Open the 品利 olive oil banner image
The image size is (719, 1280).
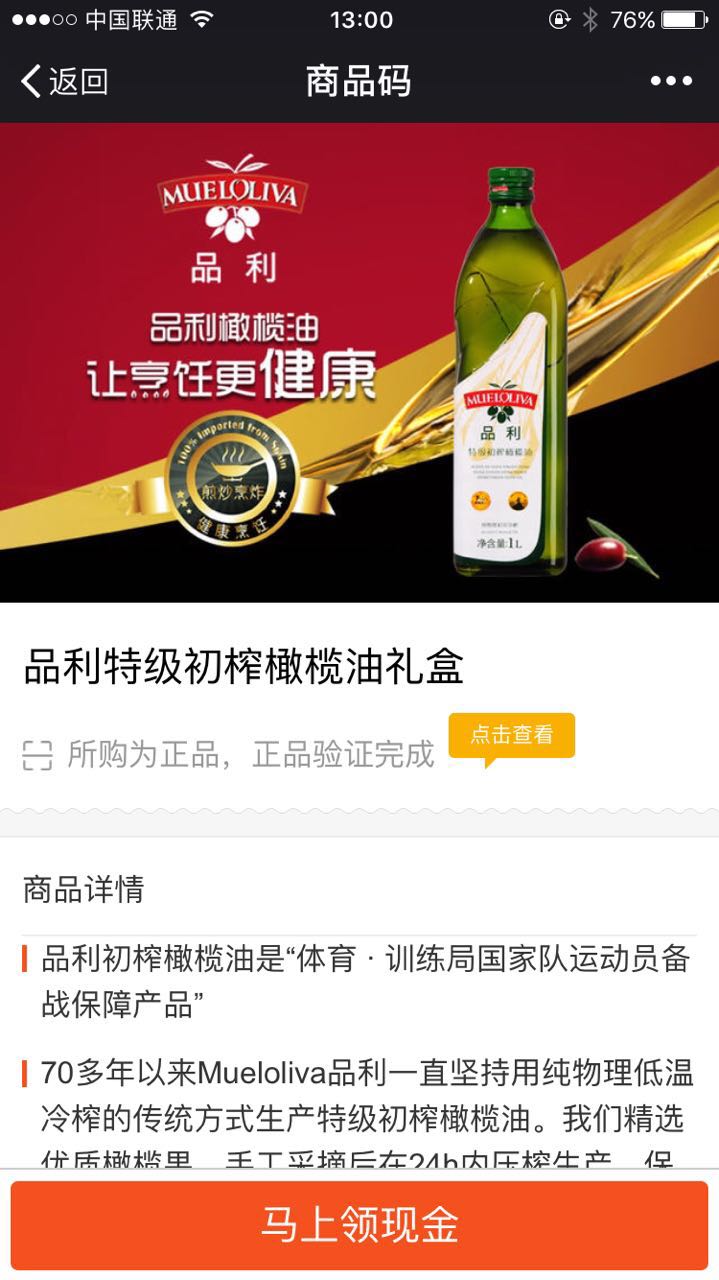click(359, 362)
